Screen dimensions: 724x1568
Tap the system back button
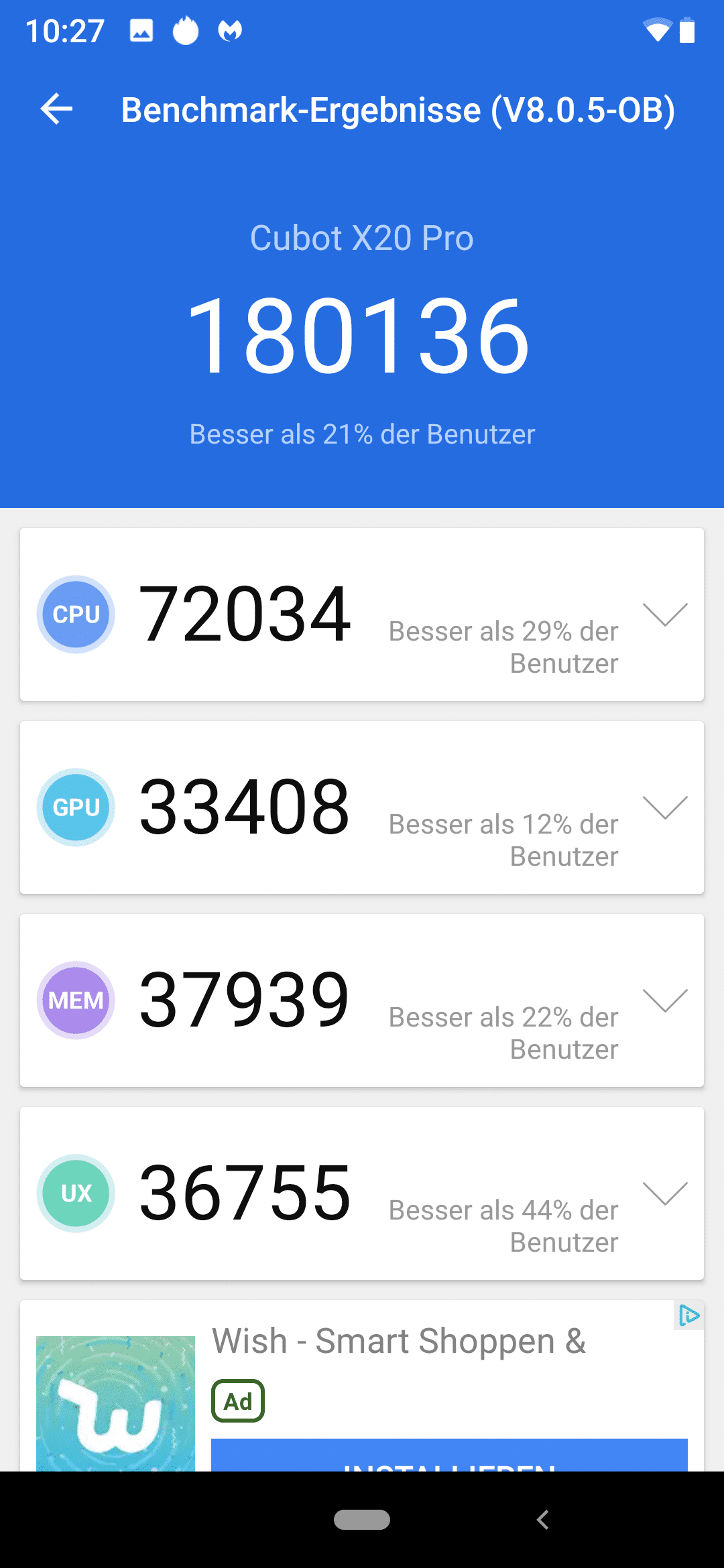pos(543,1520)
